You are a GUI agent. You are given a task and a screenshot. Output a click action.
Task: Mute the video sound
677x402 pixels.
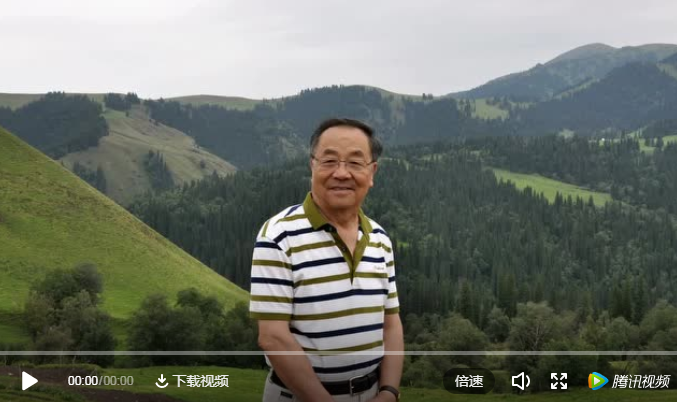(x=520, y=381)
